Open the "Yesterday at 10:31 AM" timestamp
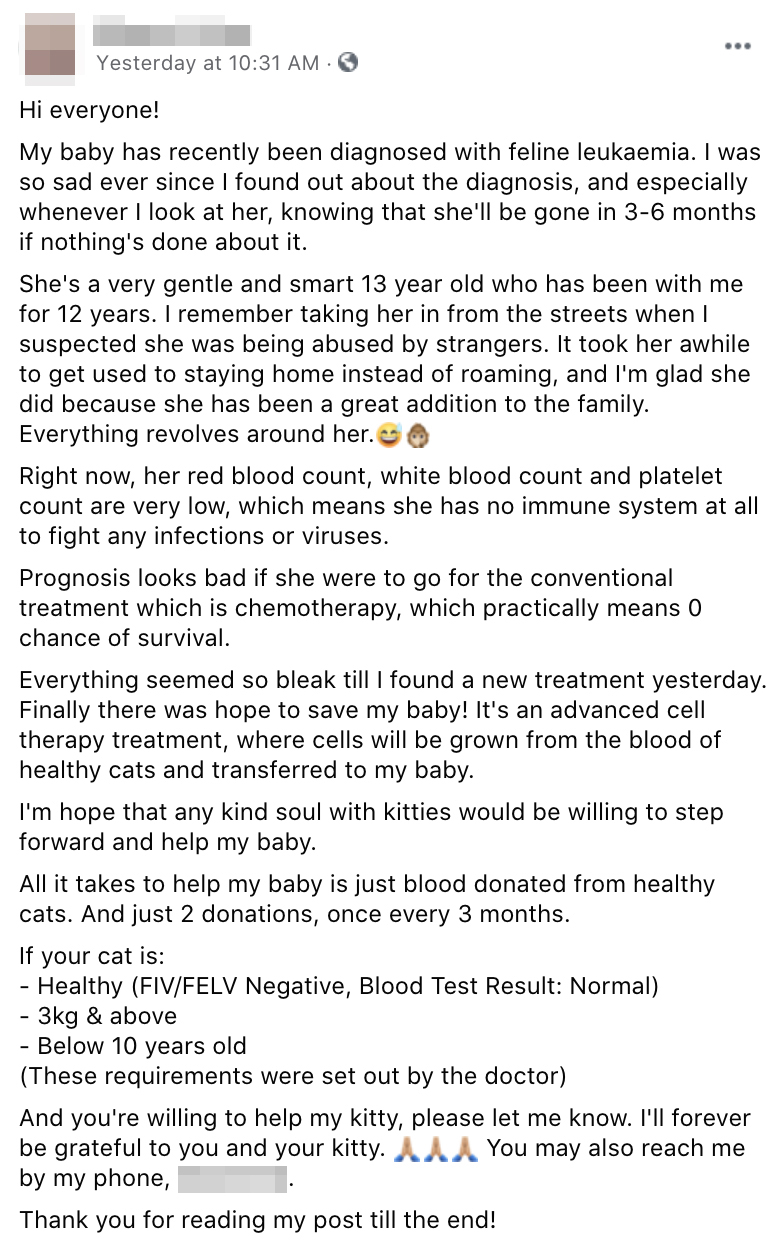 (207, 63)
